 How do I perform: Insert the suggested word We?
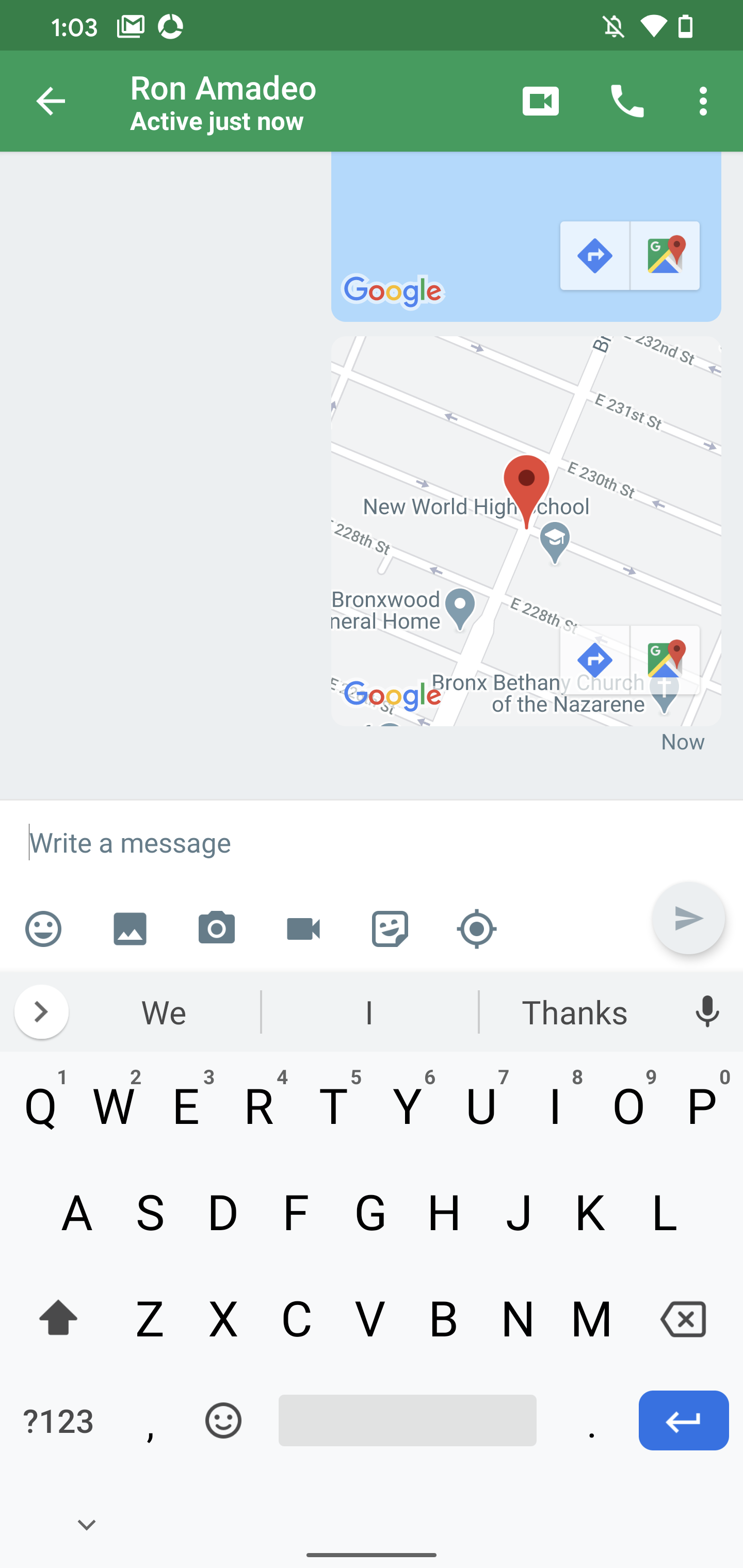[164, 1013]
